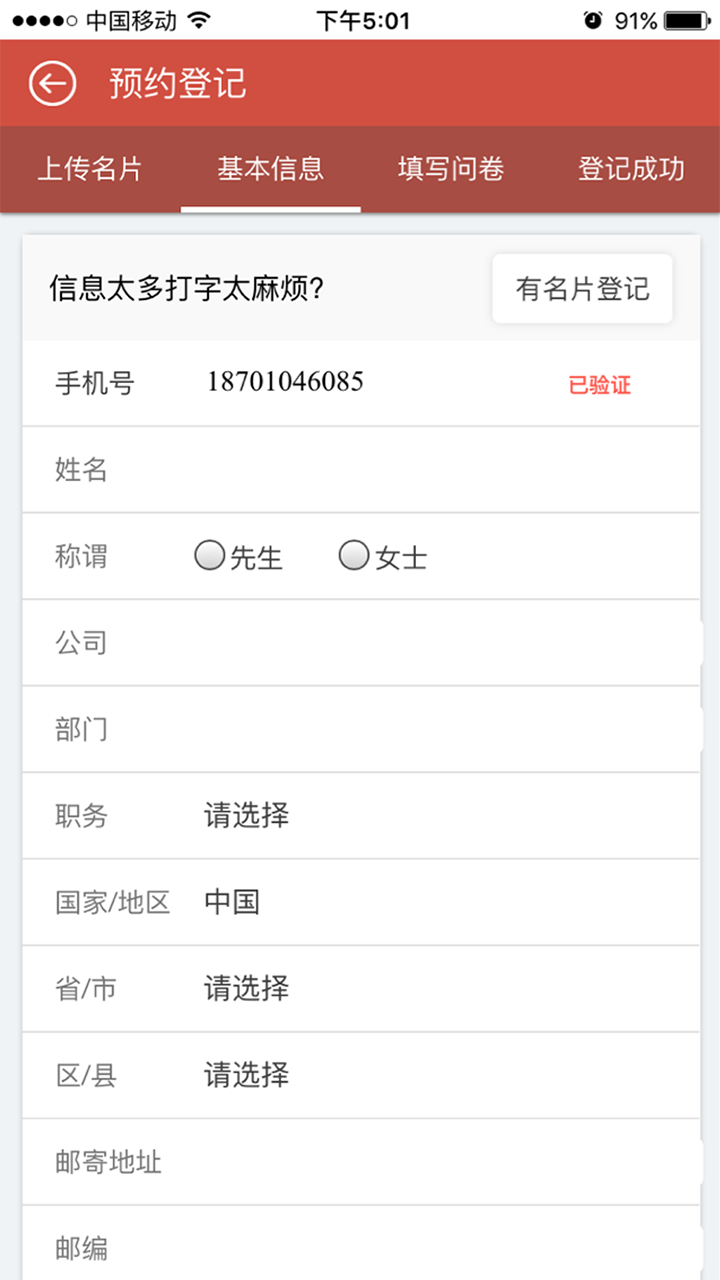The image size is (720, 1280).
Task: Focus the 部门 department field
Action: coord(361,729)
